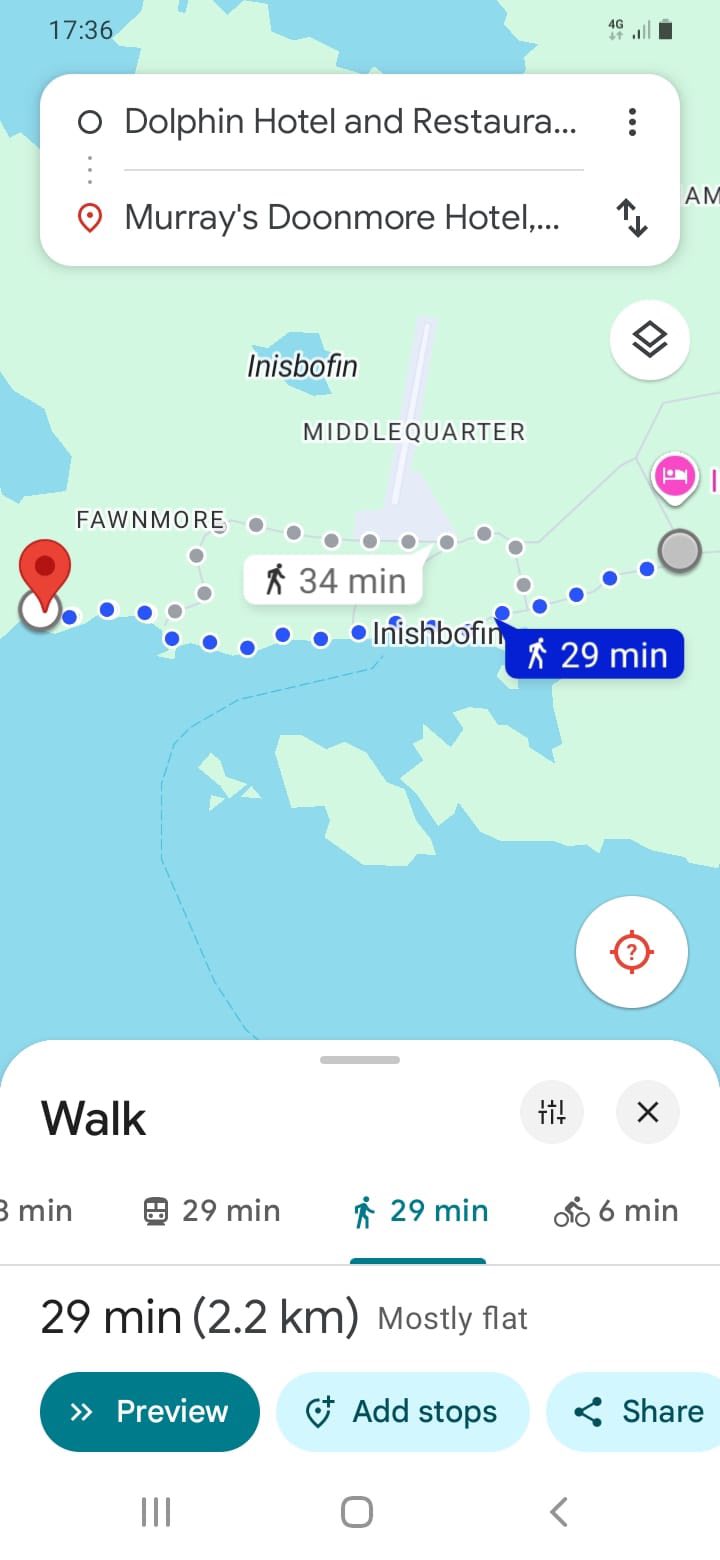Edit the Murray's Doonmore Hotel destination field
The image size is (720, 1560).
coord(340,217)
